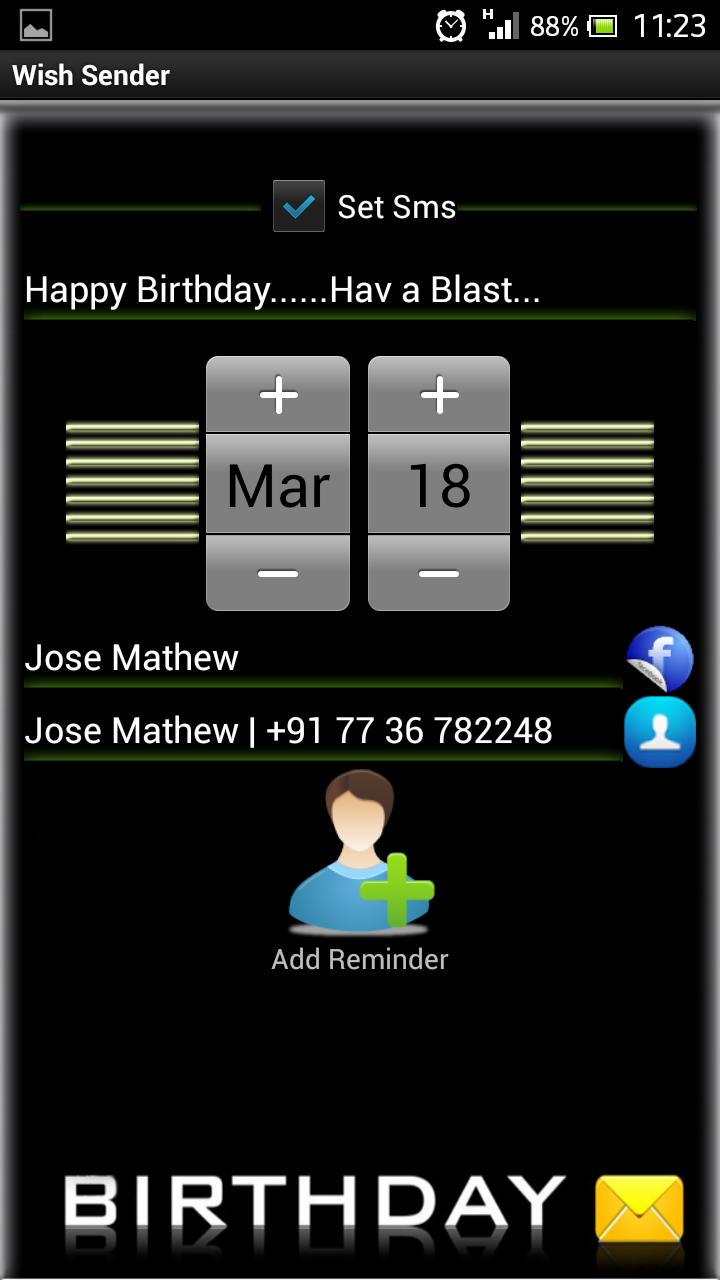Tap the Wish Sender title bar
Viewport: 720px width, 1280px height.
point(90,75)
